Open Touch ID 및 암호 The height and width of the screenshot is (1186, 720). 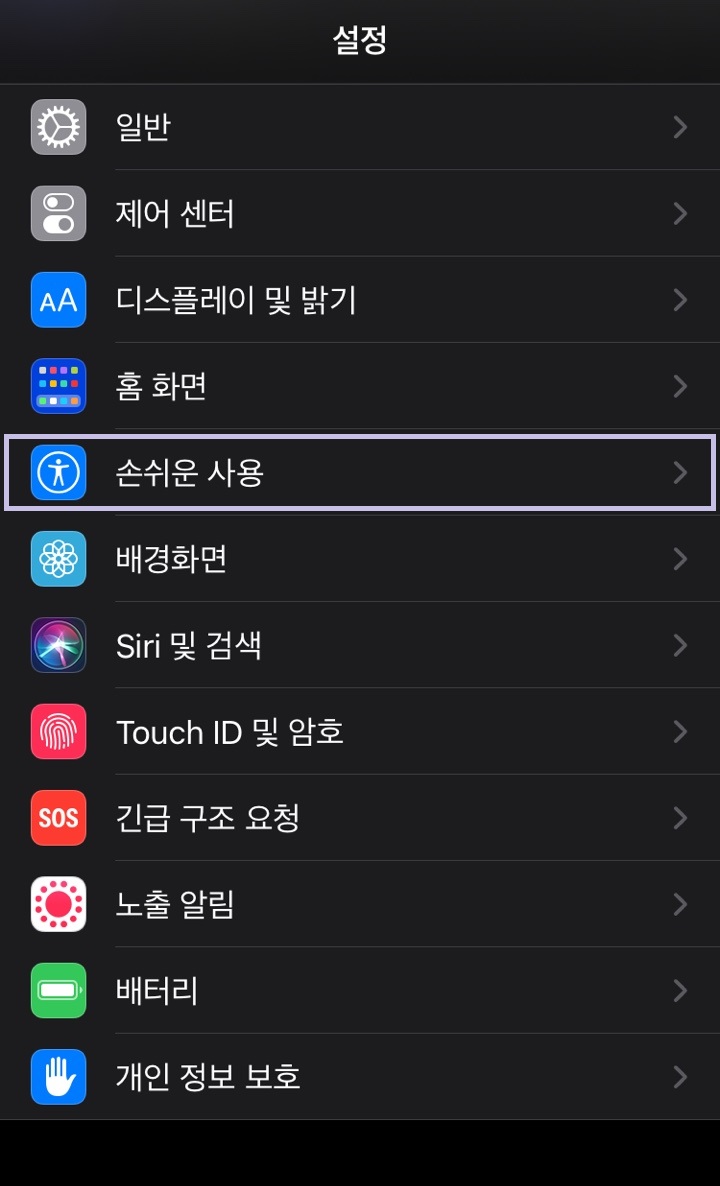(x=360, y=731)
